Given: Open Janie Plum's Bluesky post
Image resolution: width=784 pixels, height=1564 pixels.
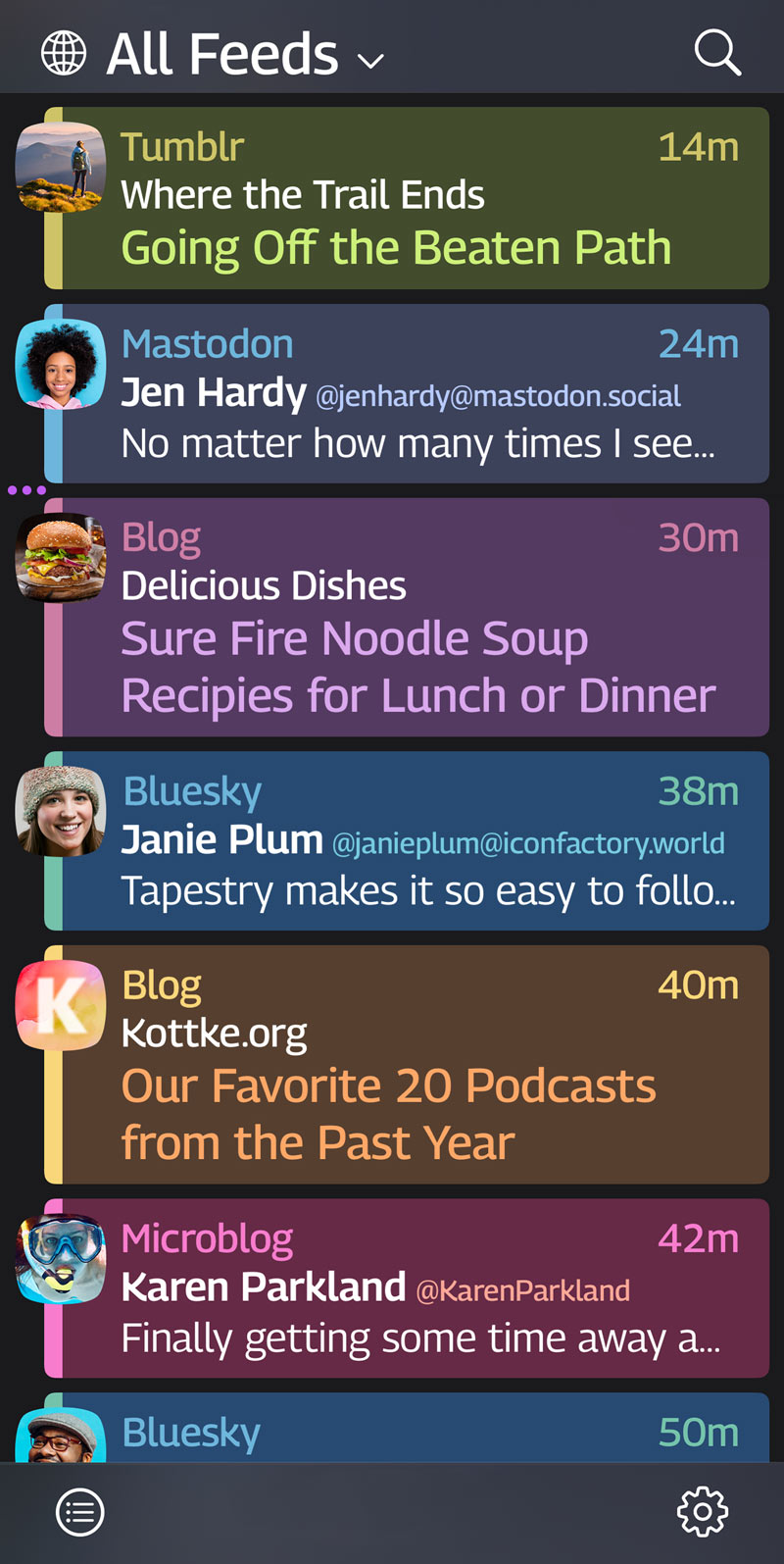Looking at the screenshot, I should (407, 840).
